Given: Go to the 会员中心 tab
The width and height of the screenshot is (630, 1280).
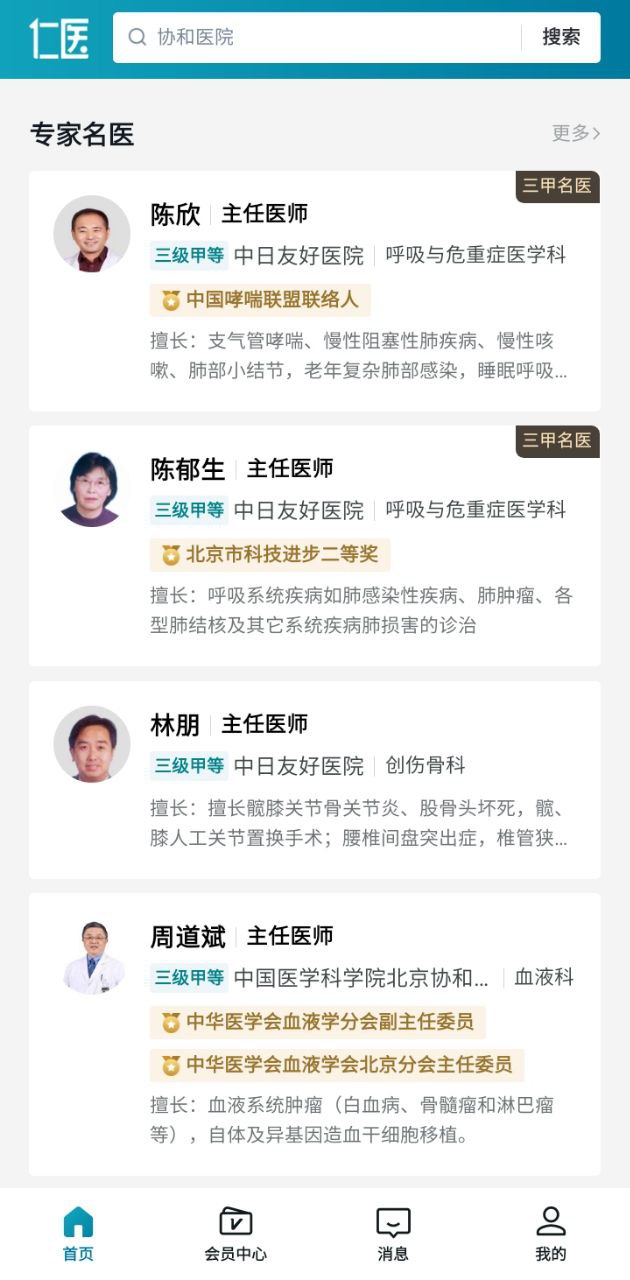Looking at the screenshot, I should tap(236, 1234).
